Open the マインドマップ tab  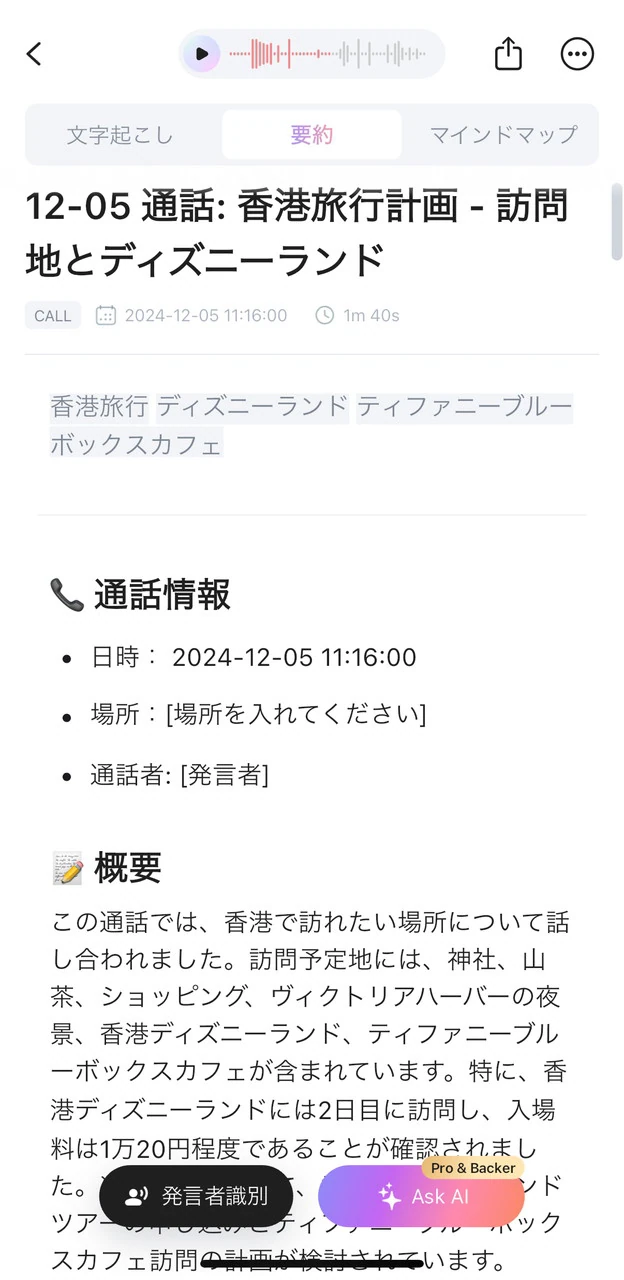(503, 135)
